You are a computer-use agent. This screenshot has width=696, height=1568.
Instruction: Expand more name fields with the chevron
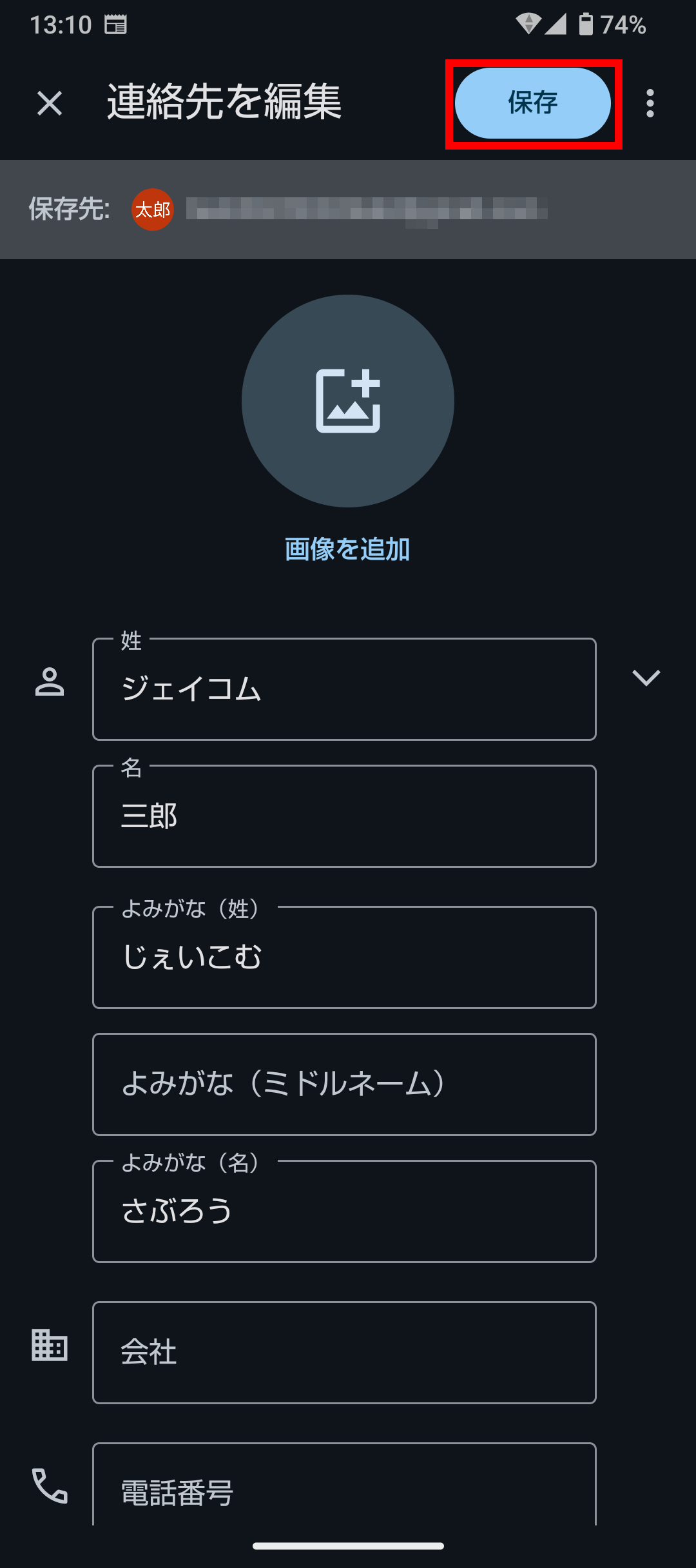coord(646,678)
